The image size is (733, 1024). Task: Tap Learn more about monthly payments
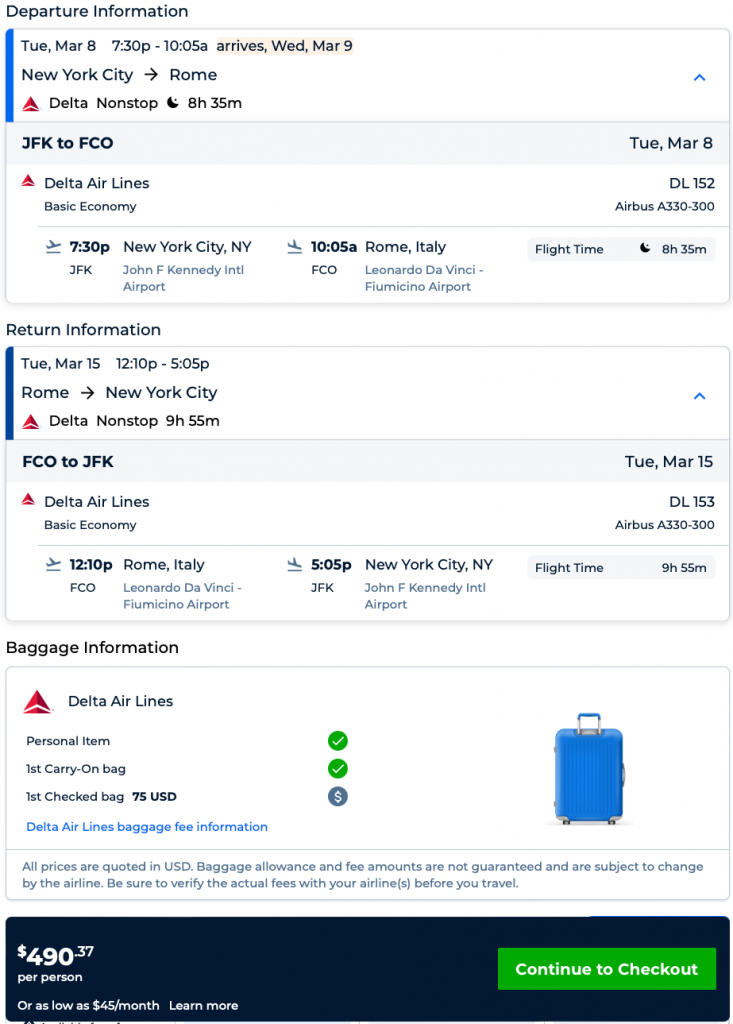(x=203, y=1005)
